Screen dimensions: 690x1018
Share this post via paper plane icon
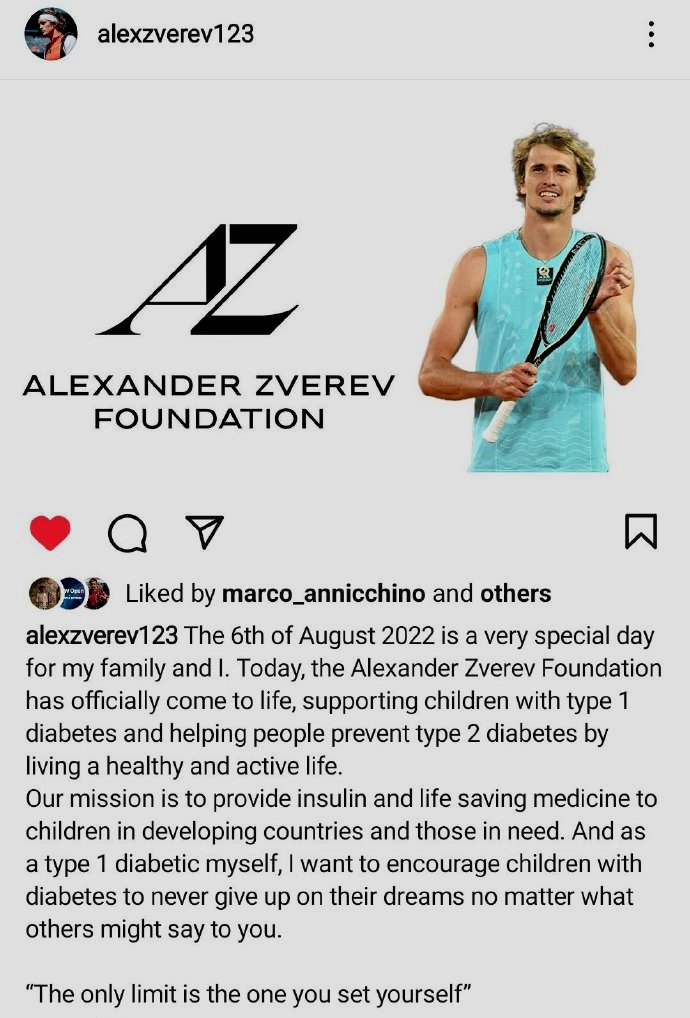pos(205,531)
